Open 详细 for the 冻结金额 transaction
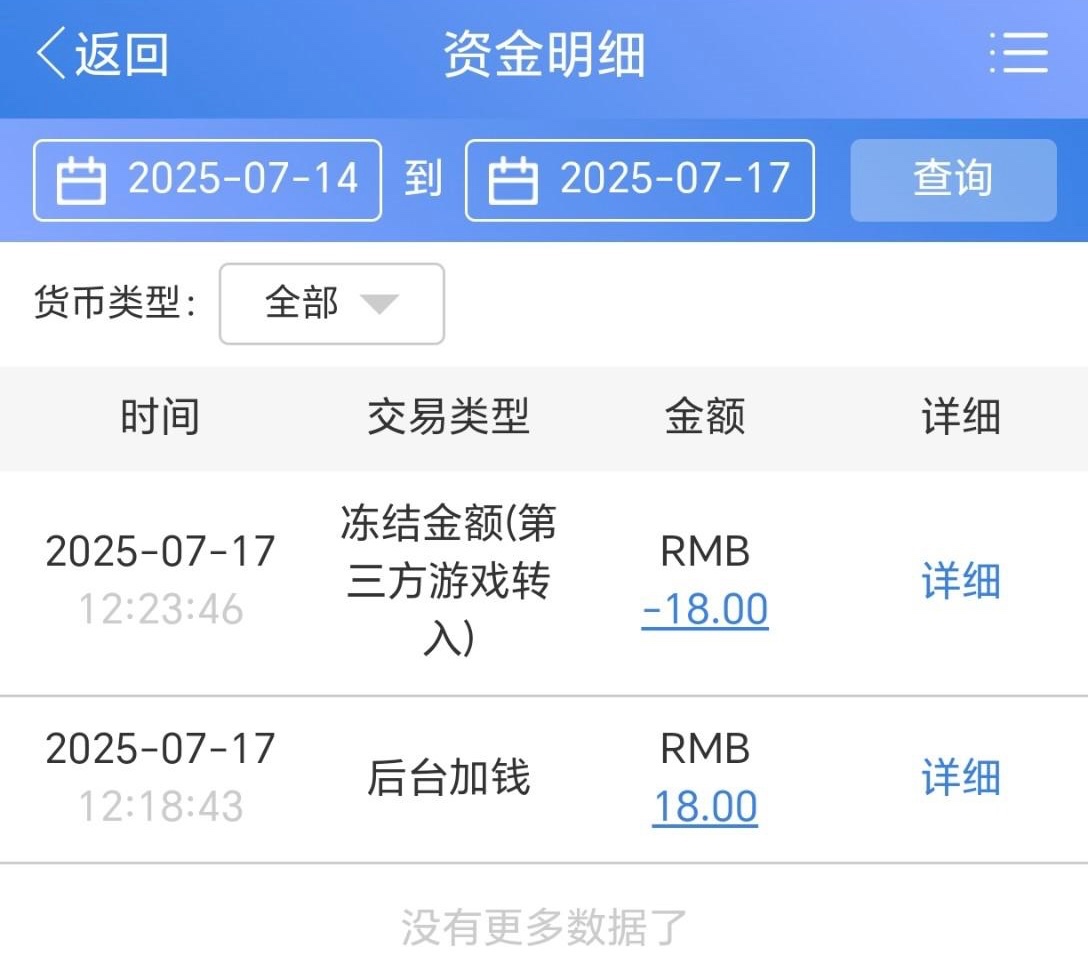Image resolution: width=1088 pixels, height=970 pixels. pyautogui.click(x=960, y=581)
